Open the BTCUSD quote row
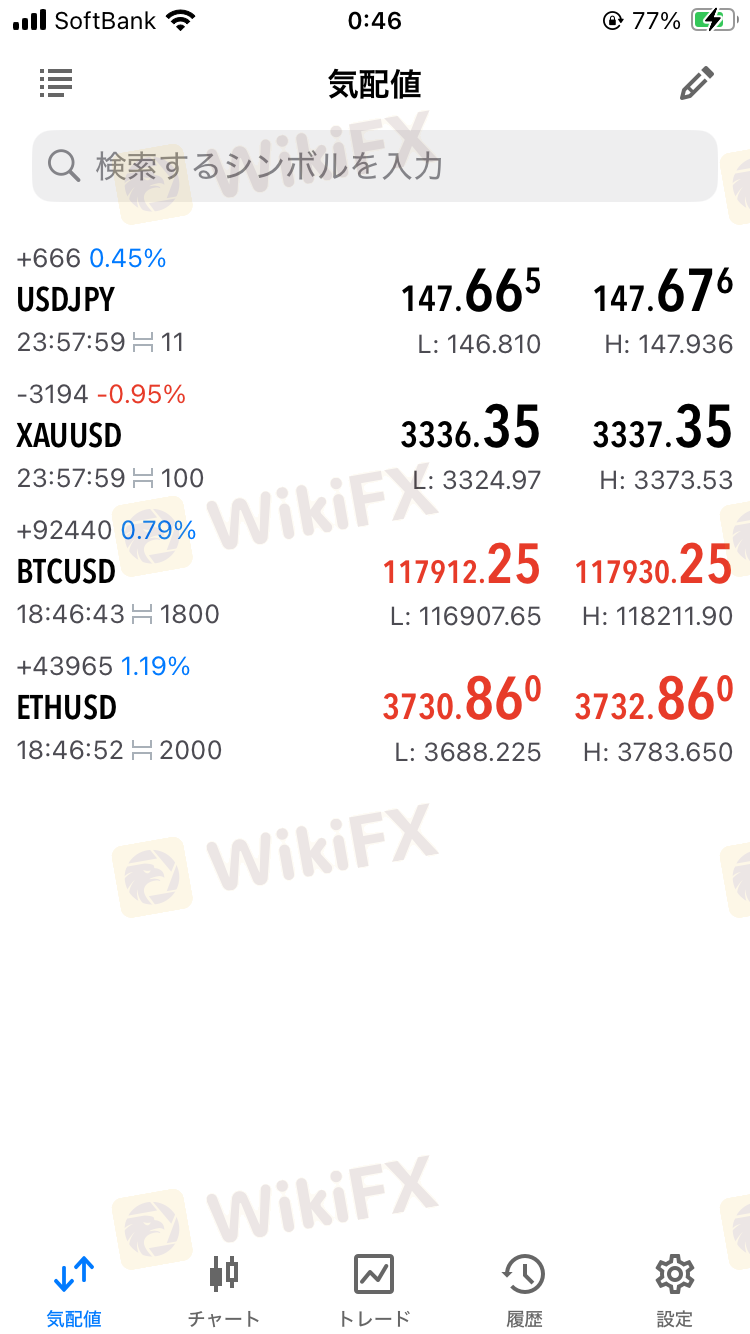This screenshot has height=1334, width=750. (x=375, y=573)
